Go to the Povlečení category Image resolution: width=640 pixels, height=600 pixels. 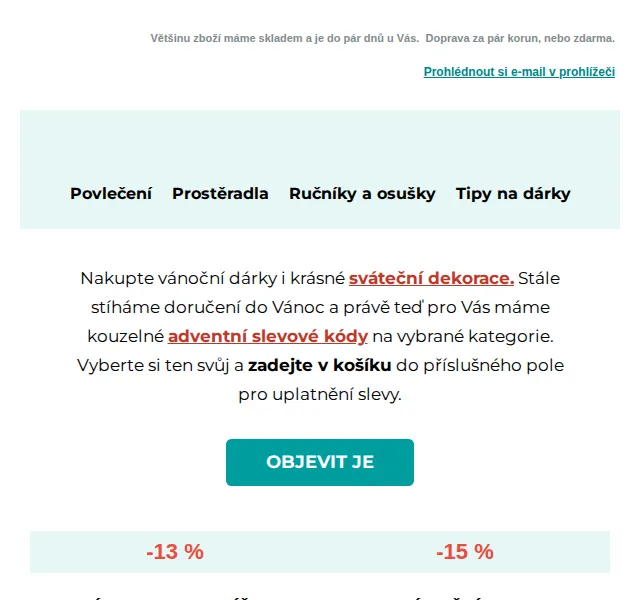pos(111,193)
